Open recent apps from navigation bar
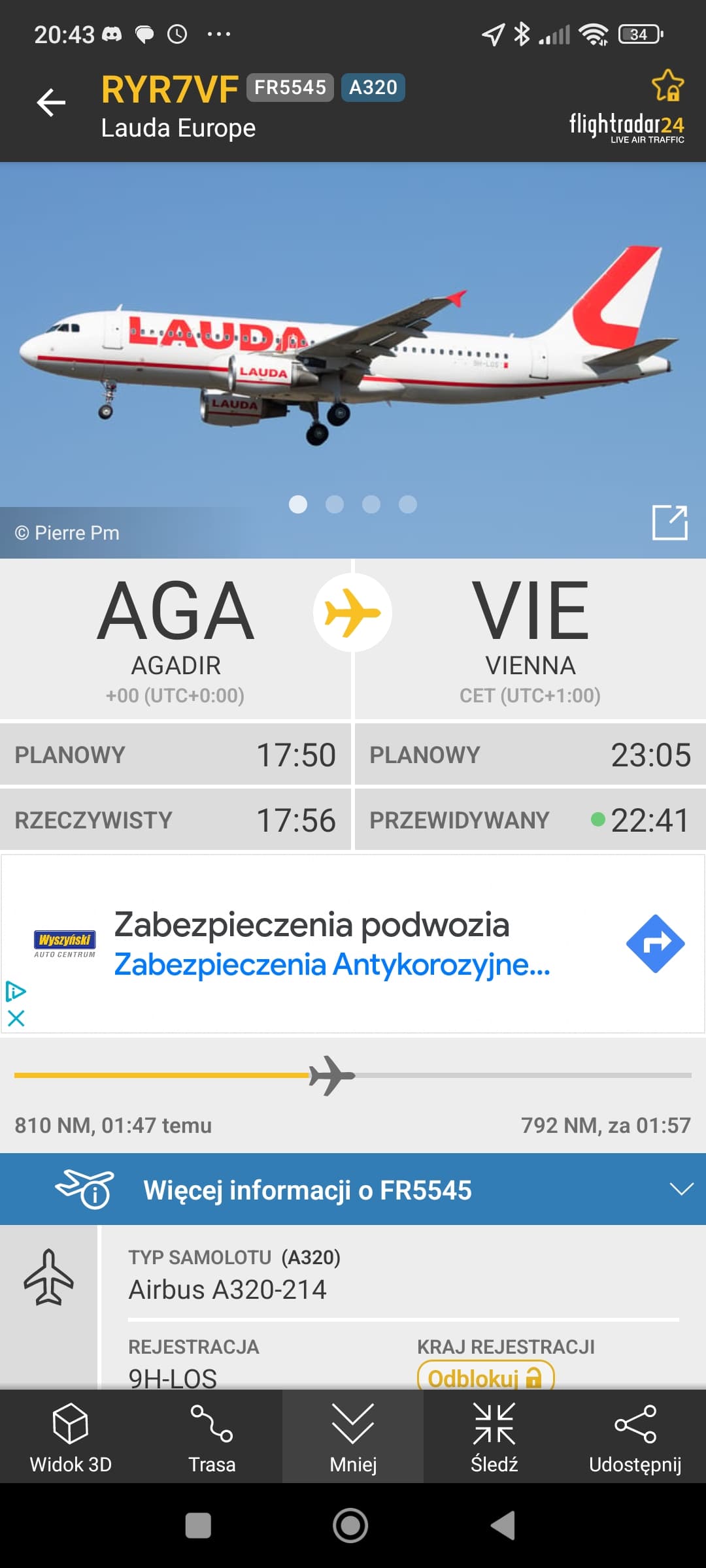Screen dimensions: 706x1568 click(198, 1526)
